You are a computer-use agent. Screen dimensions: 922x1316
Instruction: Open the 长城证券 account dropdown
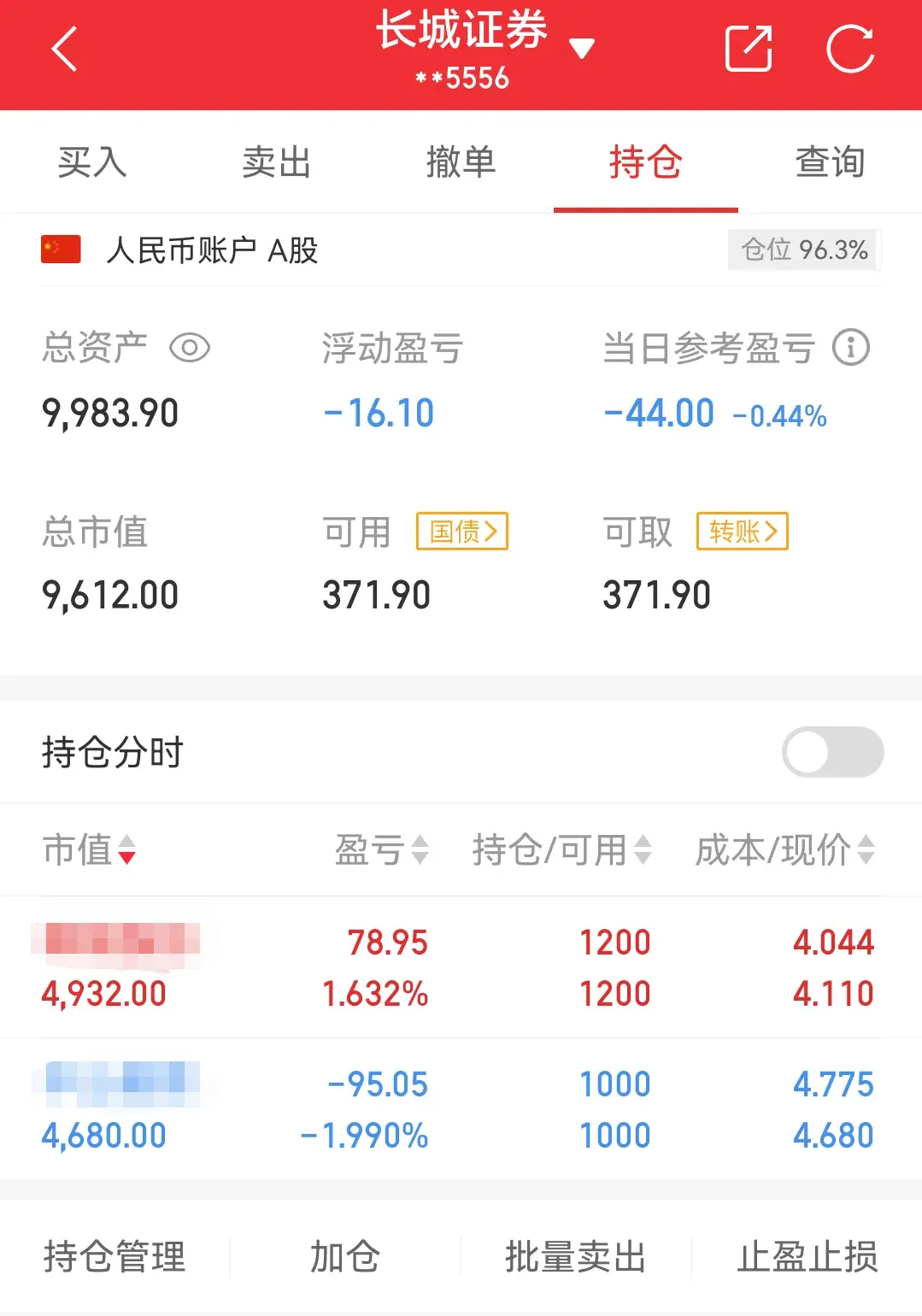581,49
